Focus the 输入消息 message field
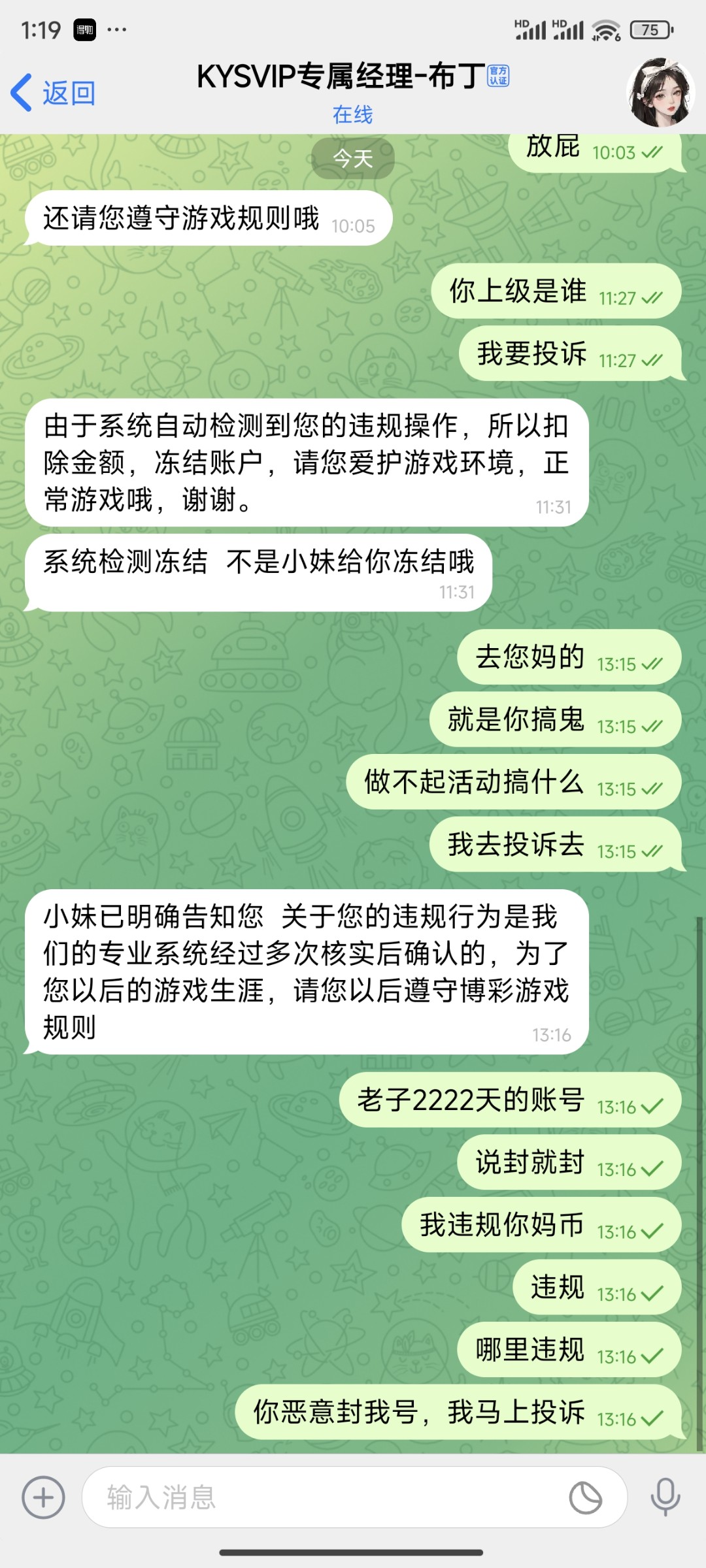Image resolution: width=706 pixels, height=1568 pixels. coord(327,1497)
